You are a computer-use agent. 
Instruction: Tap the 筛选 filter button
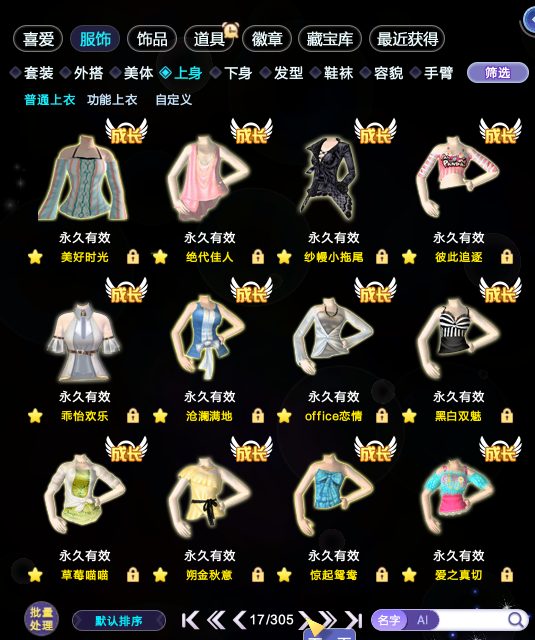(x=497, y=73)
